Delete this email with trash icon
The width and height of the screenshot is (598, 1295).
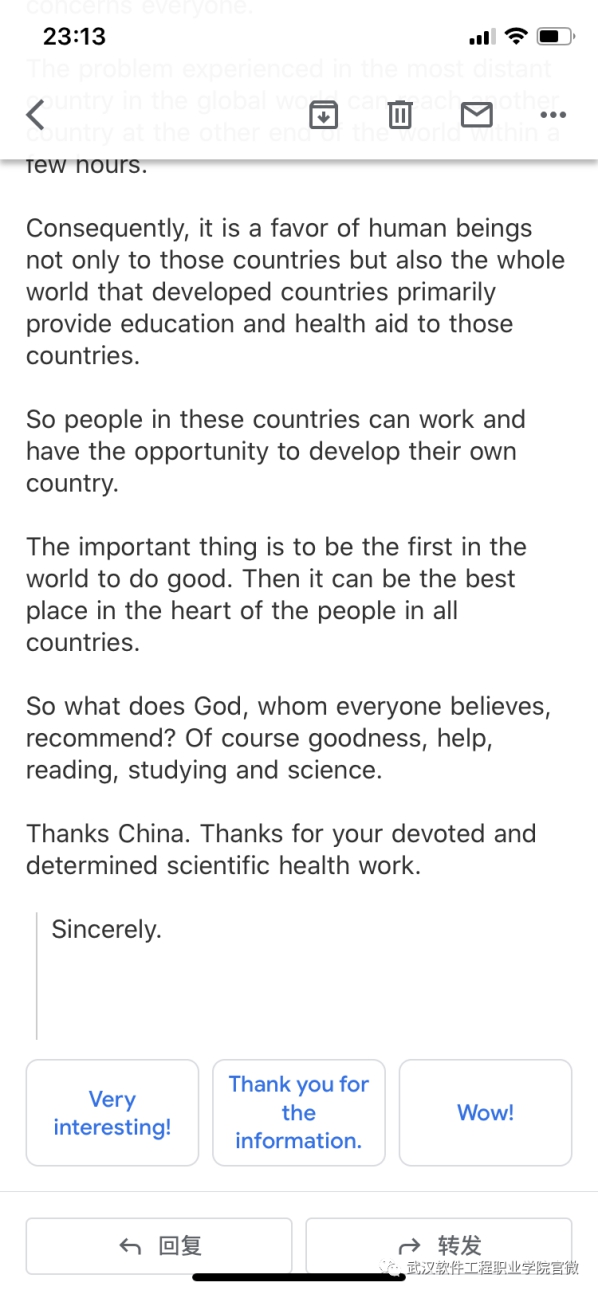tap(399, 115)
